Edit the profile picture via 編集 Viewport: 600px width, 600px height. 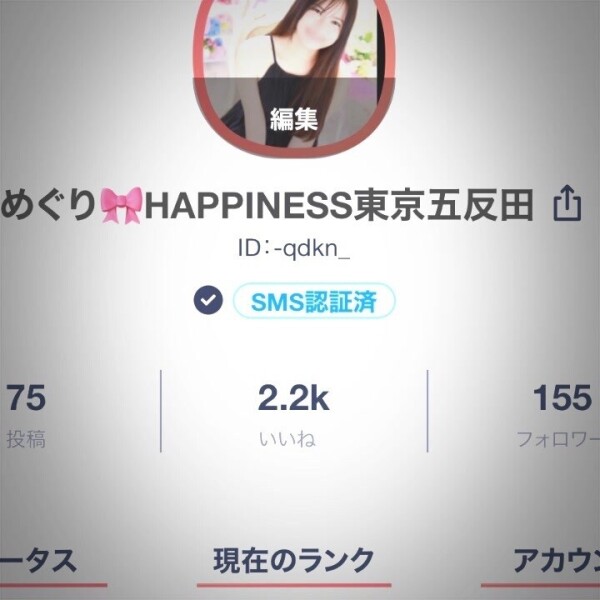point(294,120)
